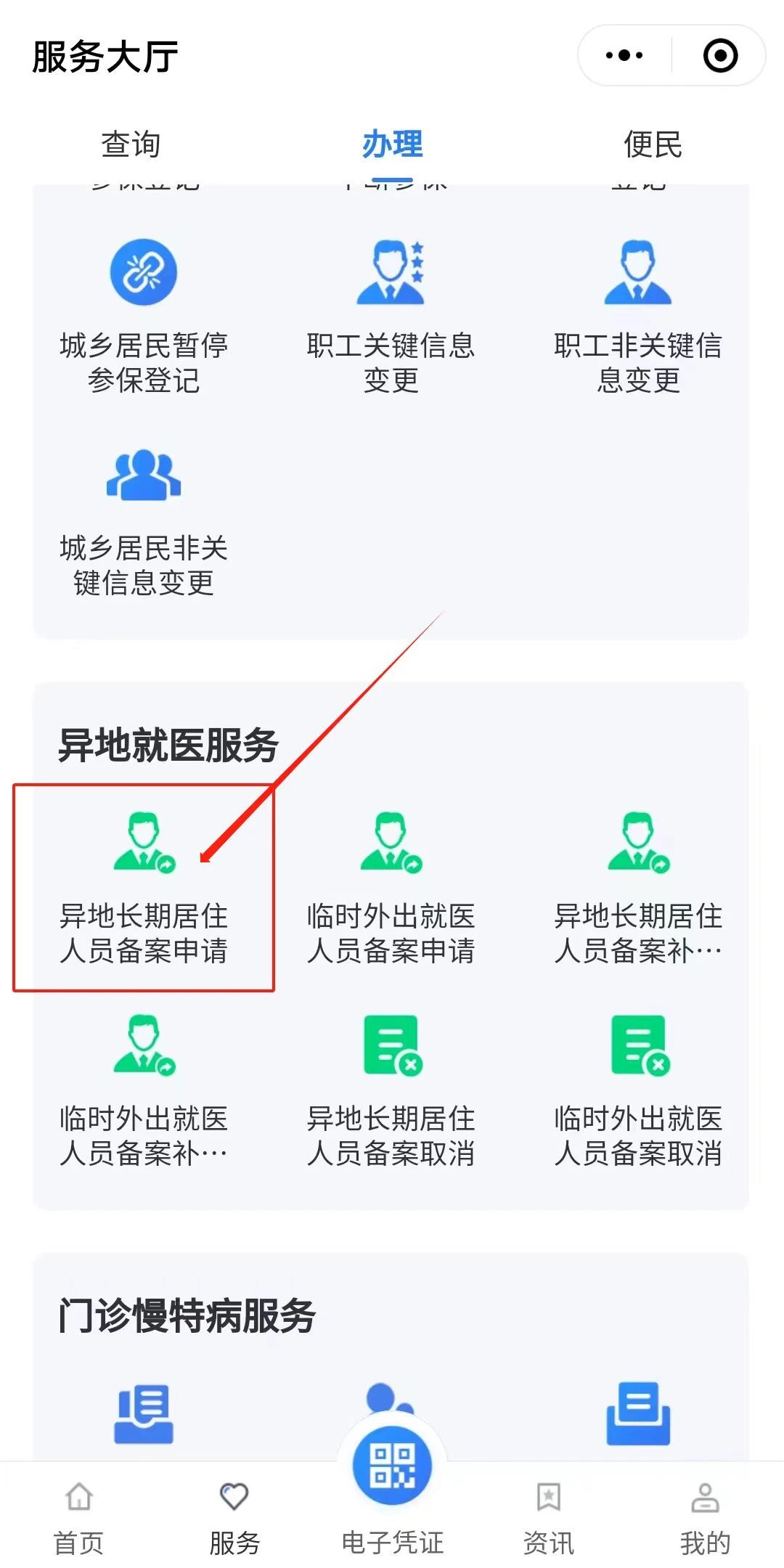Open the mini program more options menu

(x=624, y=56)
